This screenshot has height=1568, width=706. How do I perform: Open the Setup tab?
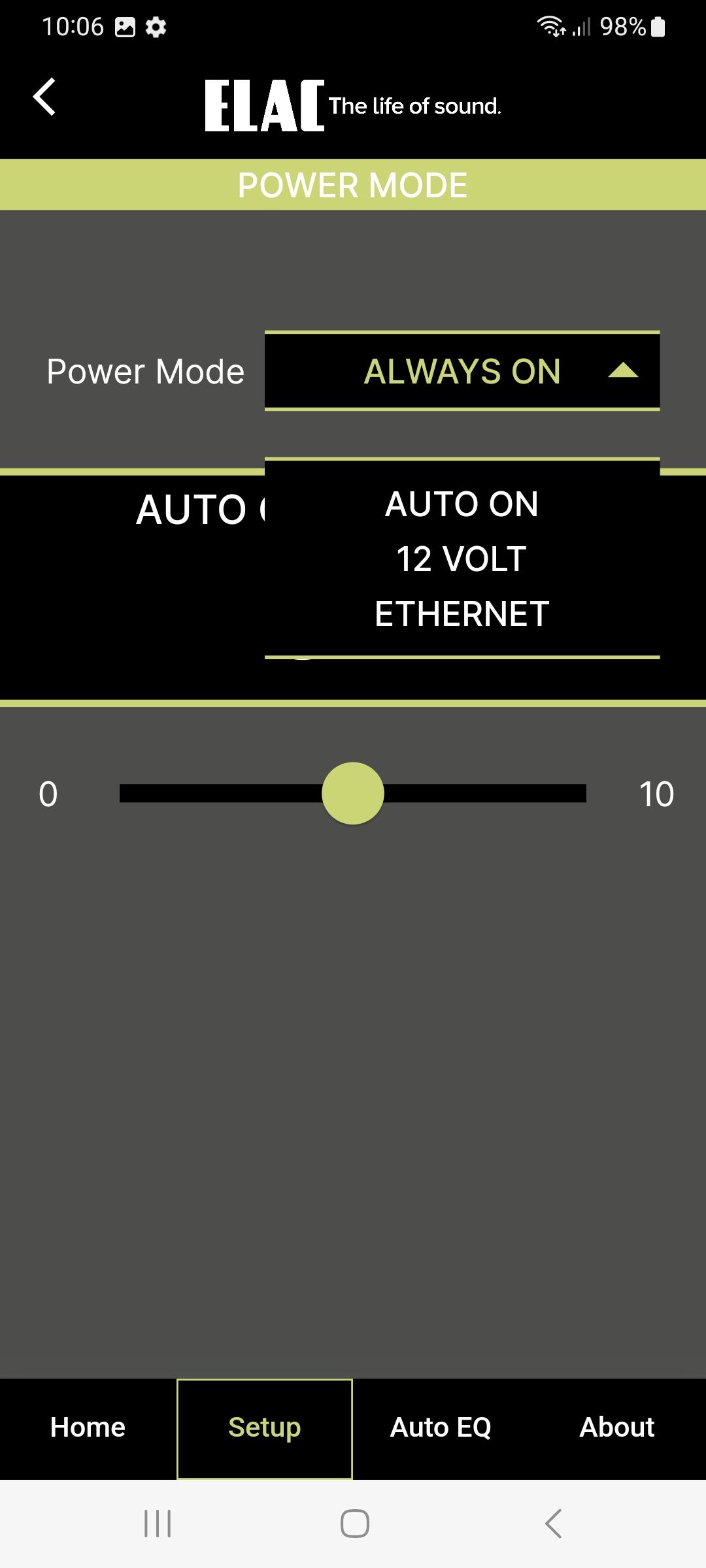tap(265, 1428)
